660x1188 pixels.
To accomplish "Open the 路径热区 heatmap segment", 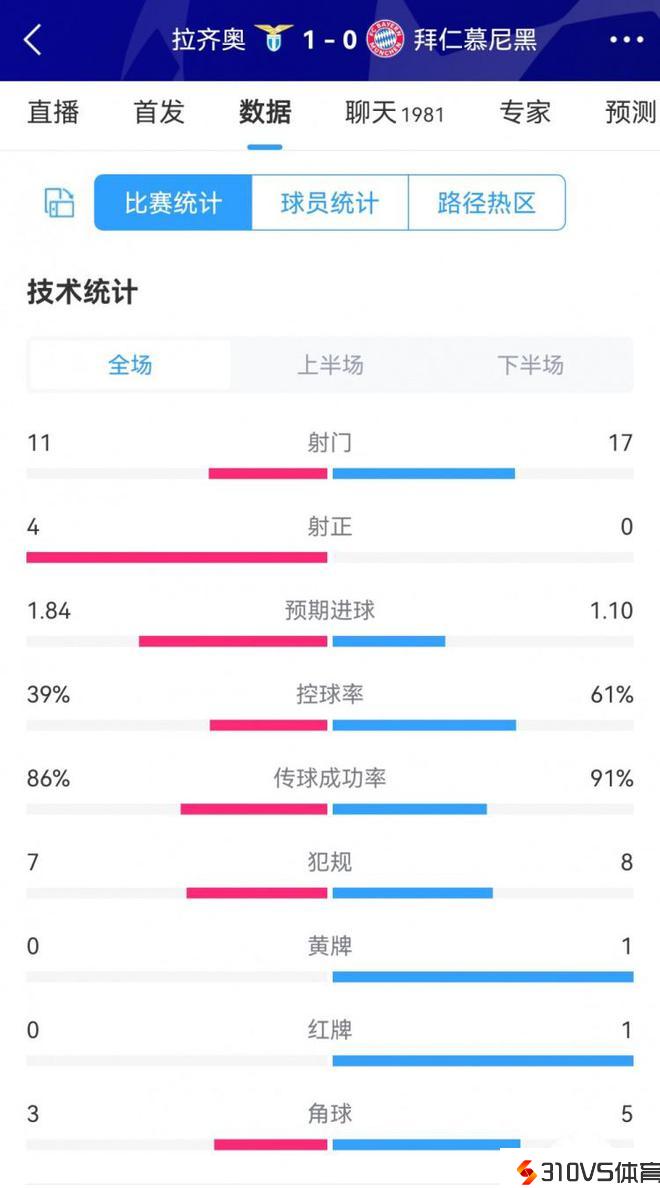I will 487,203.
